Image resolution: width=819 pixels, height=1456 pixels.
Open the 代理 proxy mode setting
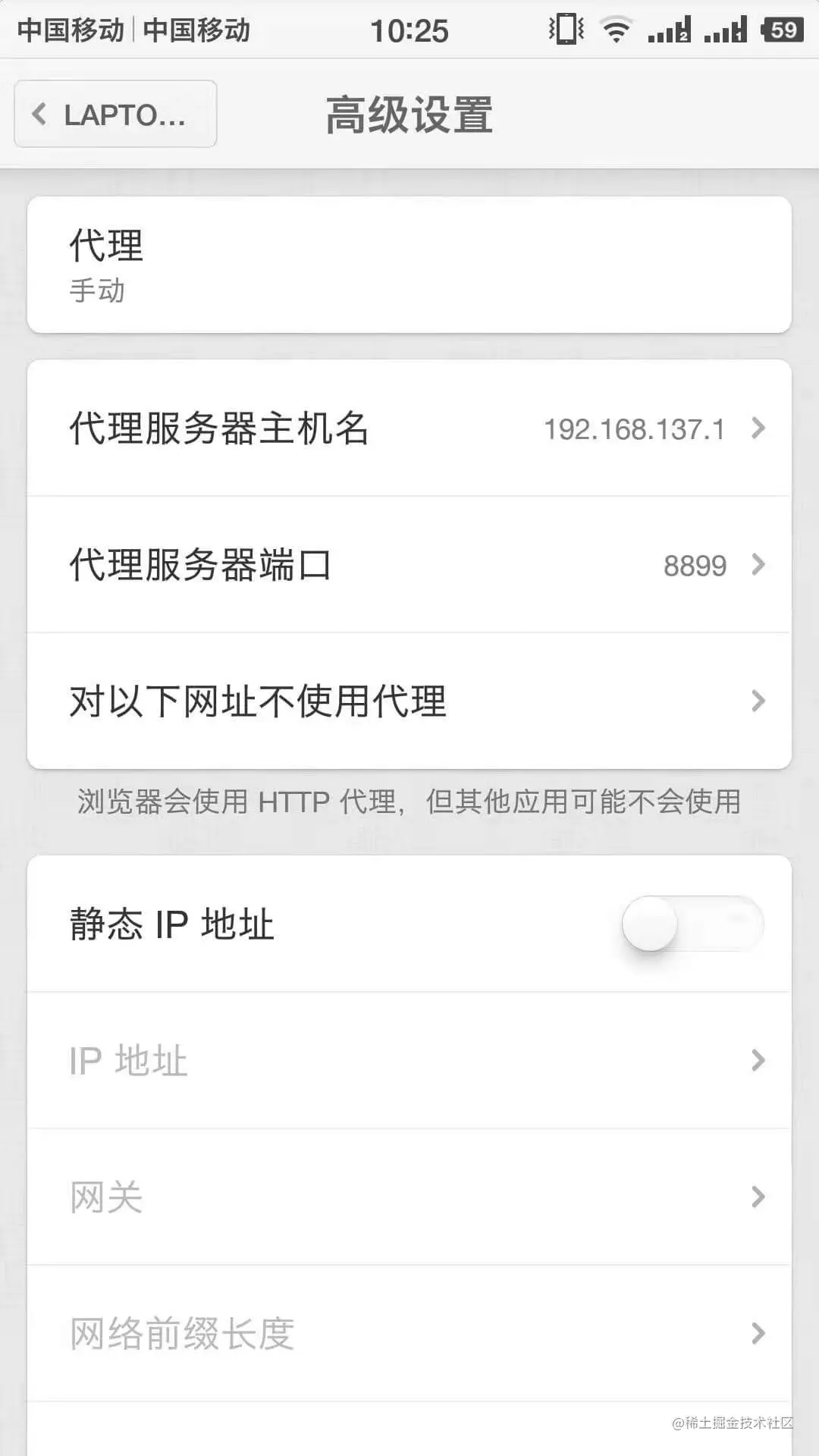tap(409, 264)
